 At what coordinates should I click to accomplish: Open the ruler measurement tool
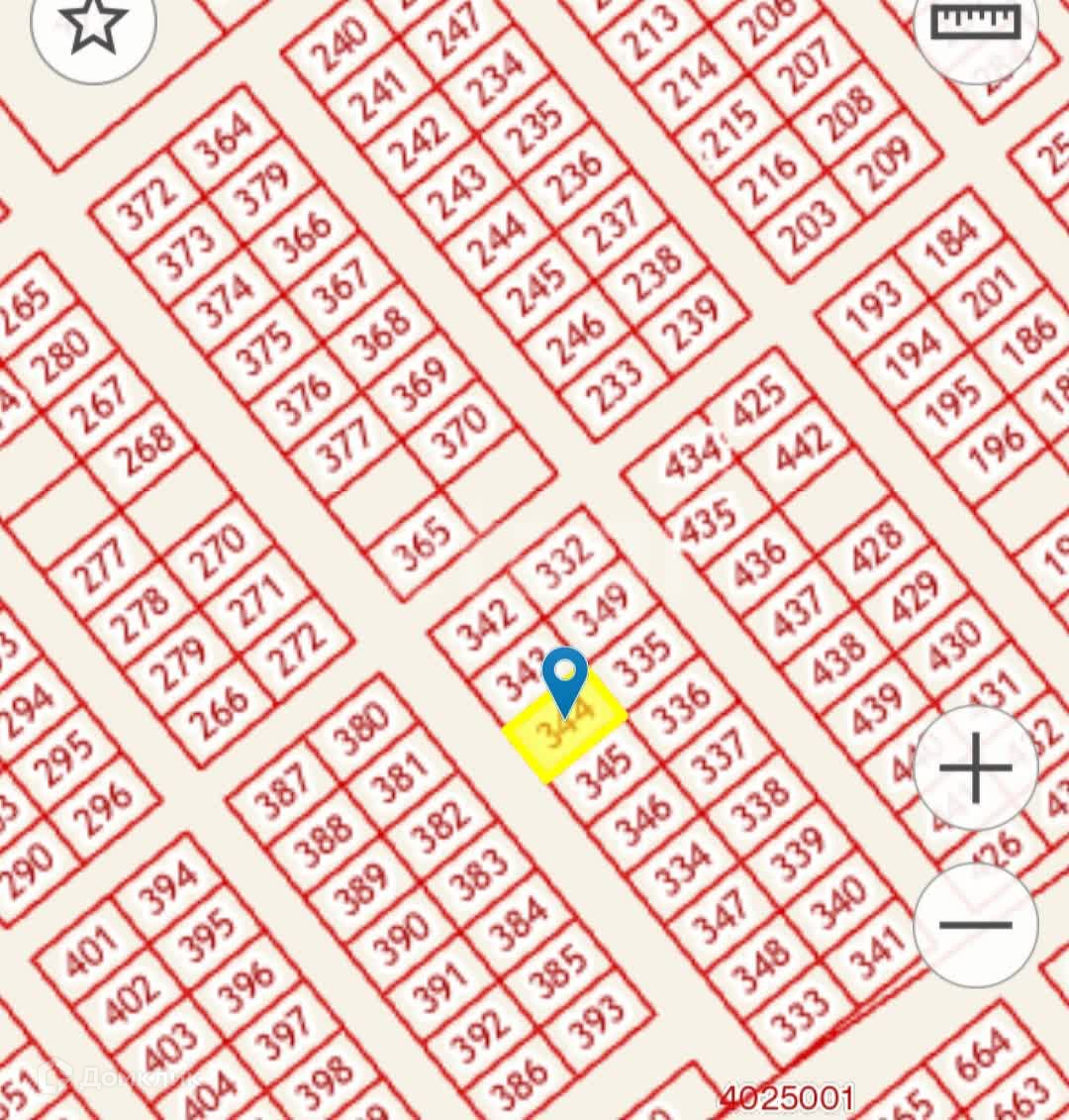976,22
